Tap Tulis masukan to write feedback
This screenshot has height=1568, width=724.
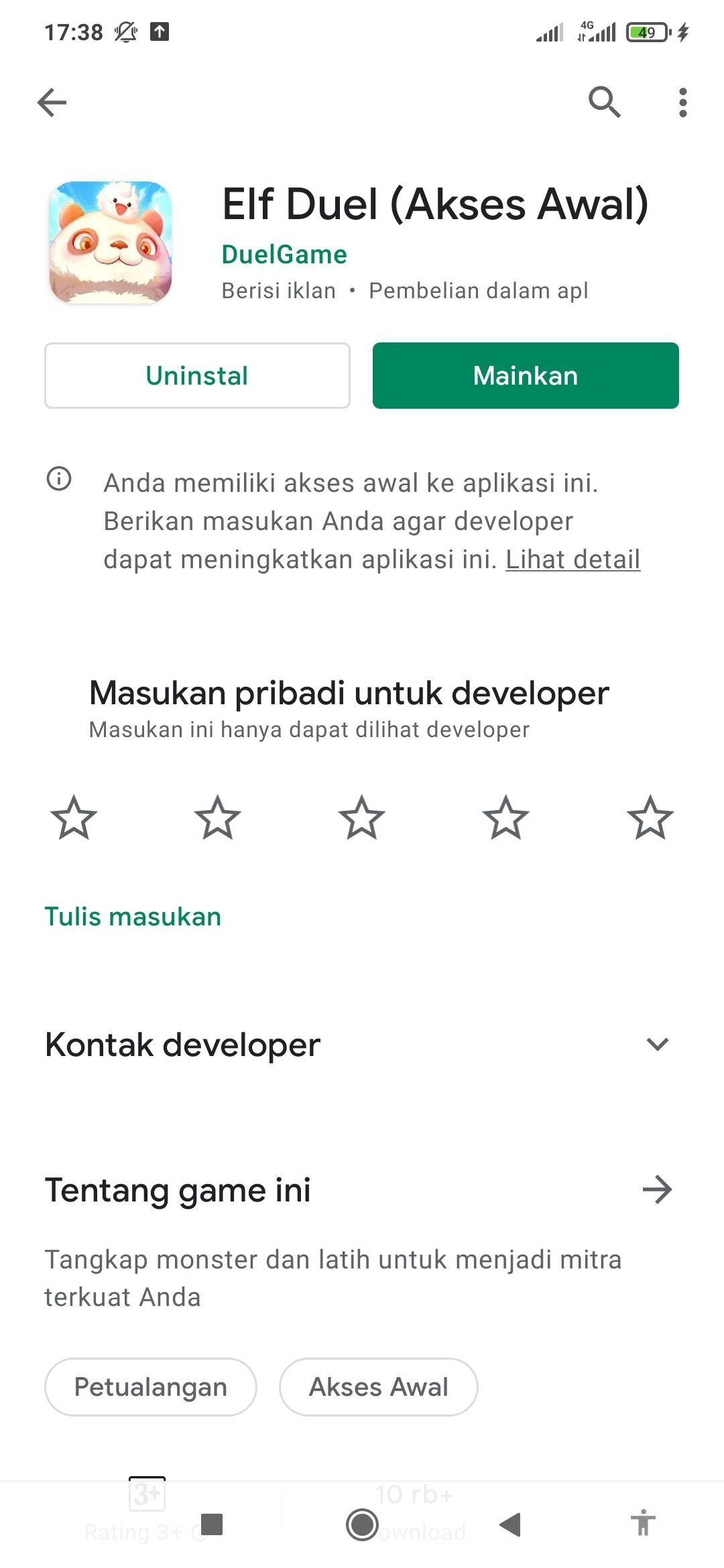click(x=133, y=917)
